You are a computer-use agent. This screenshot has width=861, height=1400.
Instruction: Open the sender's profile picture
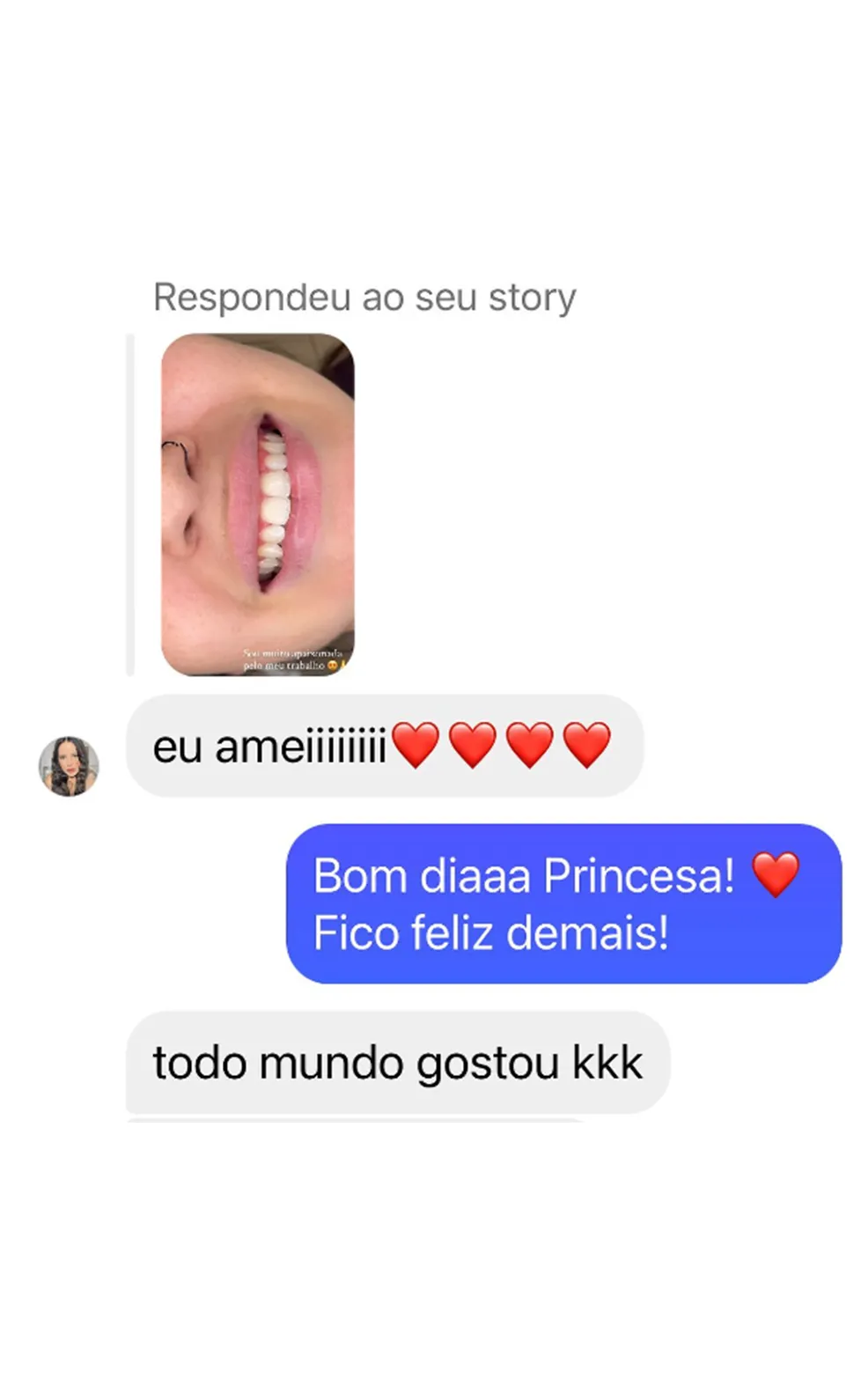pyautogui.click(x=69, y=766)
